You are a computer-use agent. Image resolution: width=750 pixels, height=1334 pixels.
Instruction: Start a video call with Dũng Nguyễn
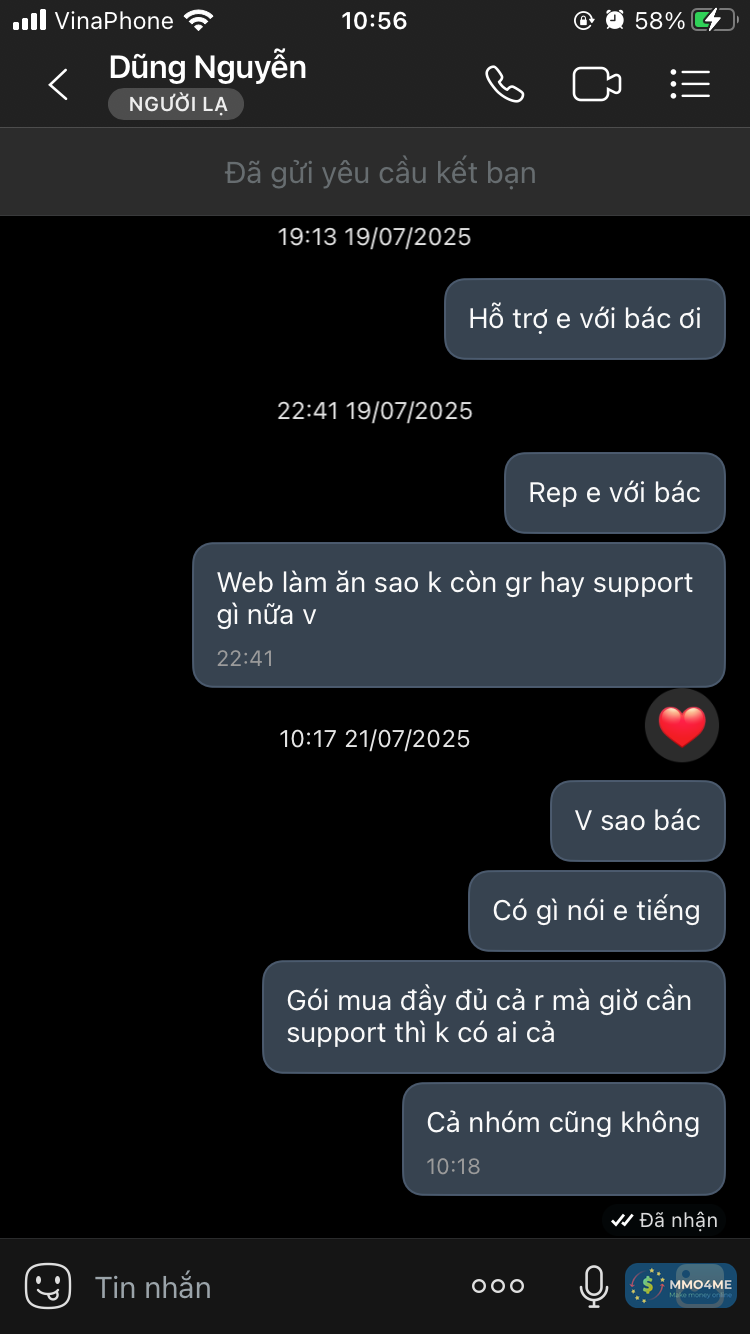pyautogui.click(x=596, y=85)
